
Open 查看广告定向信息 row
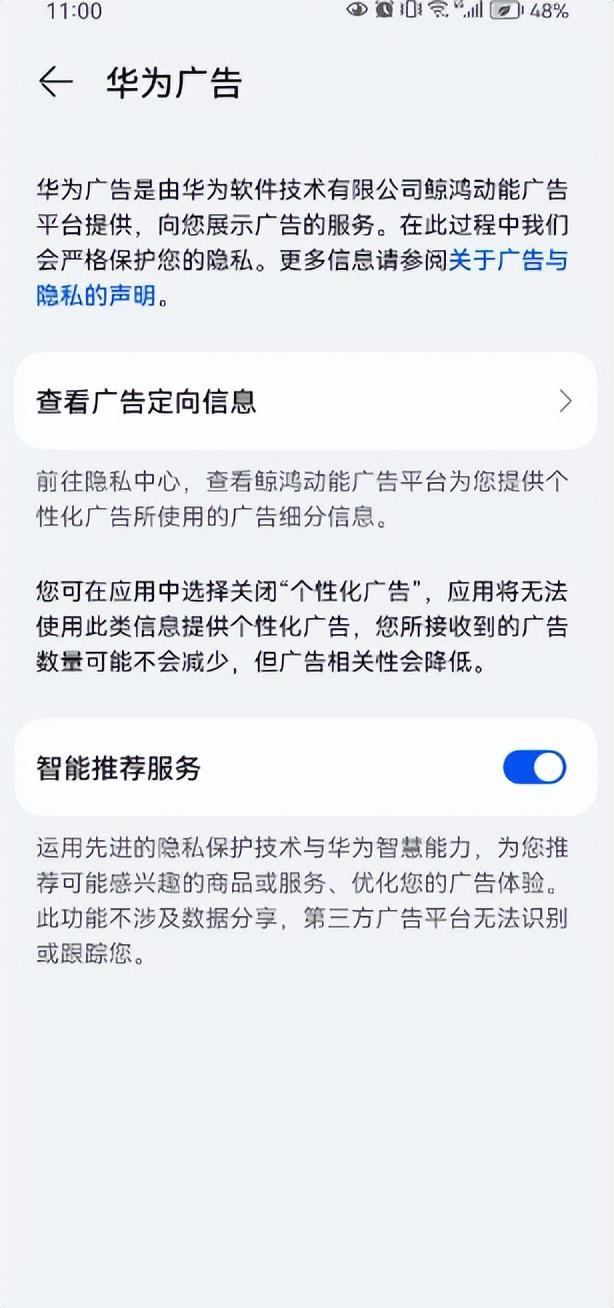(x=305, y=402)
